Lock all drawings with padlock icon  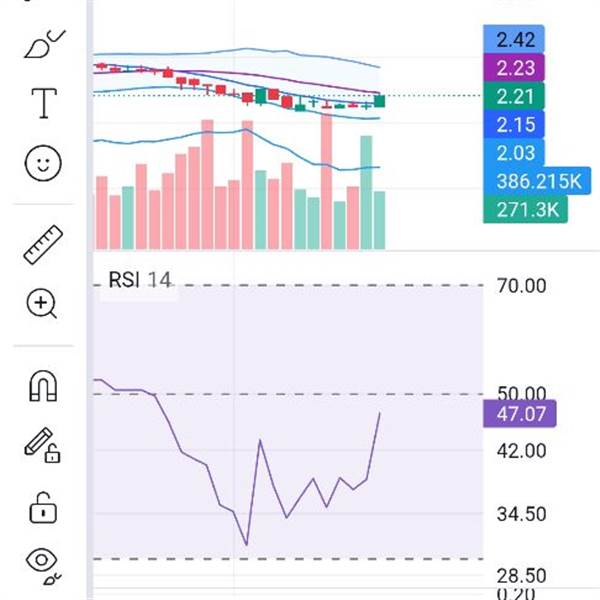[43, 508]
